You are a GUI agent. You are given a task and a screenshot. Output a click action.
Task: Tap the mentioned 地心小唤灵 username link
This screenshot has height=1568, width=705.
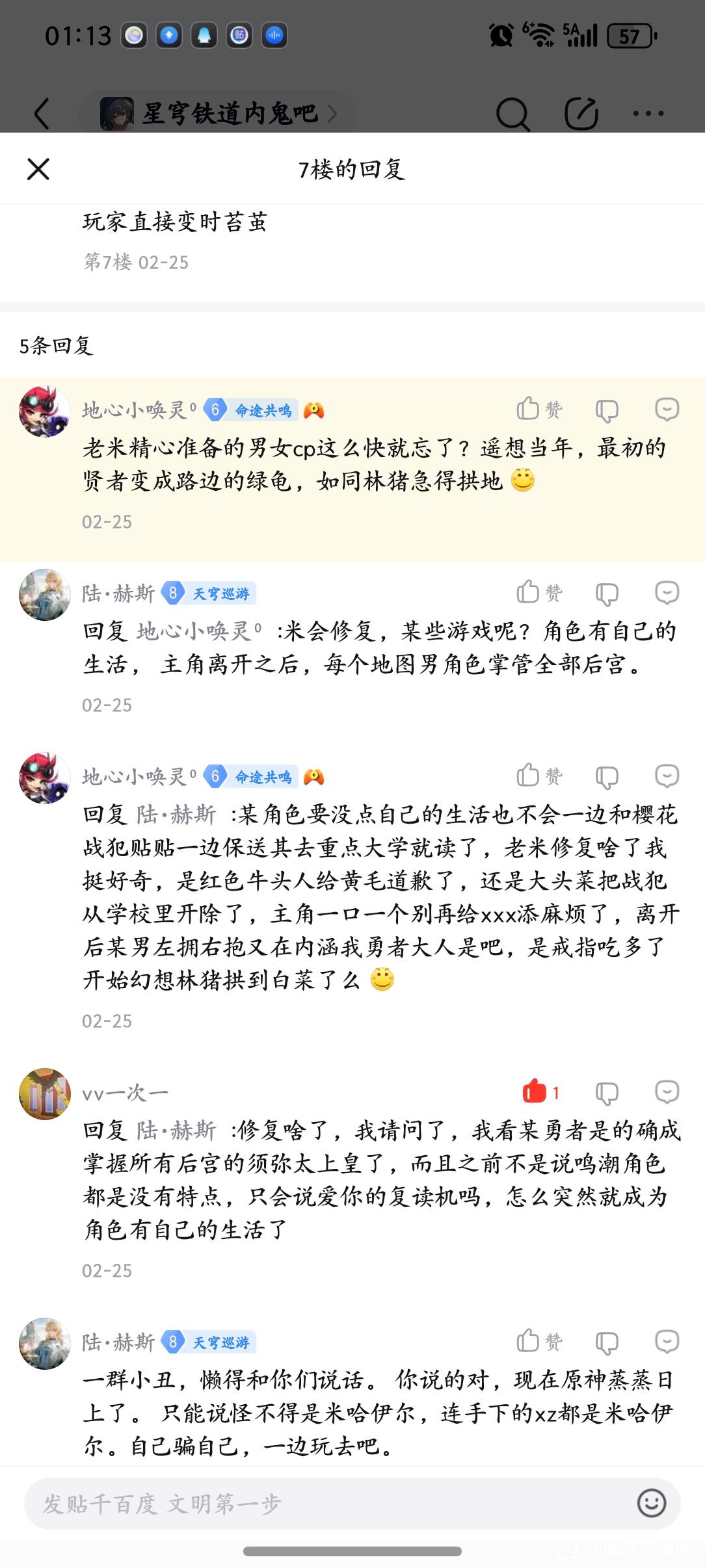[x=198, y=631]
